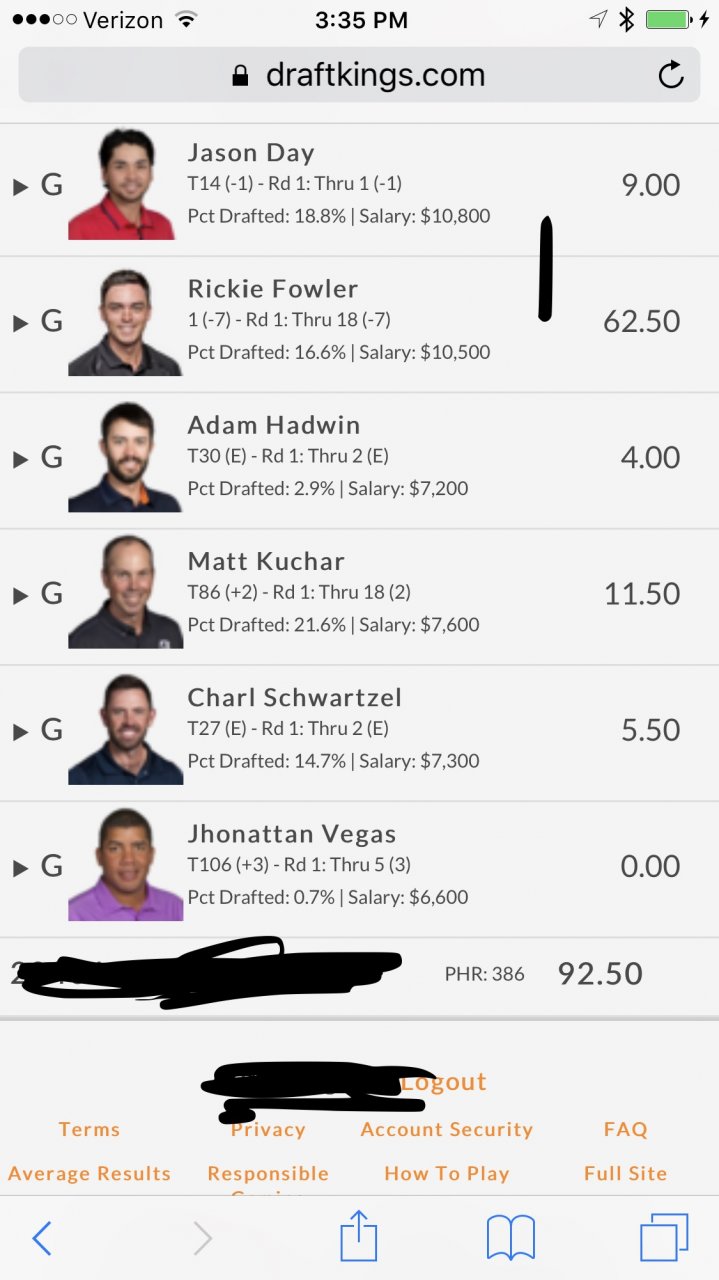Open the Terms link
This screenshot has height=1280, width=719.
tap(89, 1129)
